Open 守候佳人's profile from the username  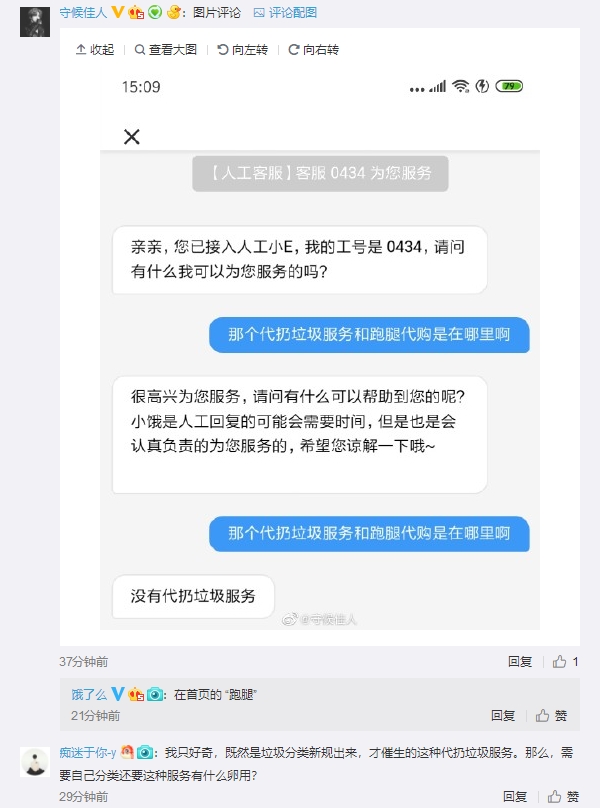(x=83, y=12)
